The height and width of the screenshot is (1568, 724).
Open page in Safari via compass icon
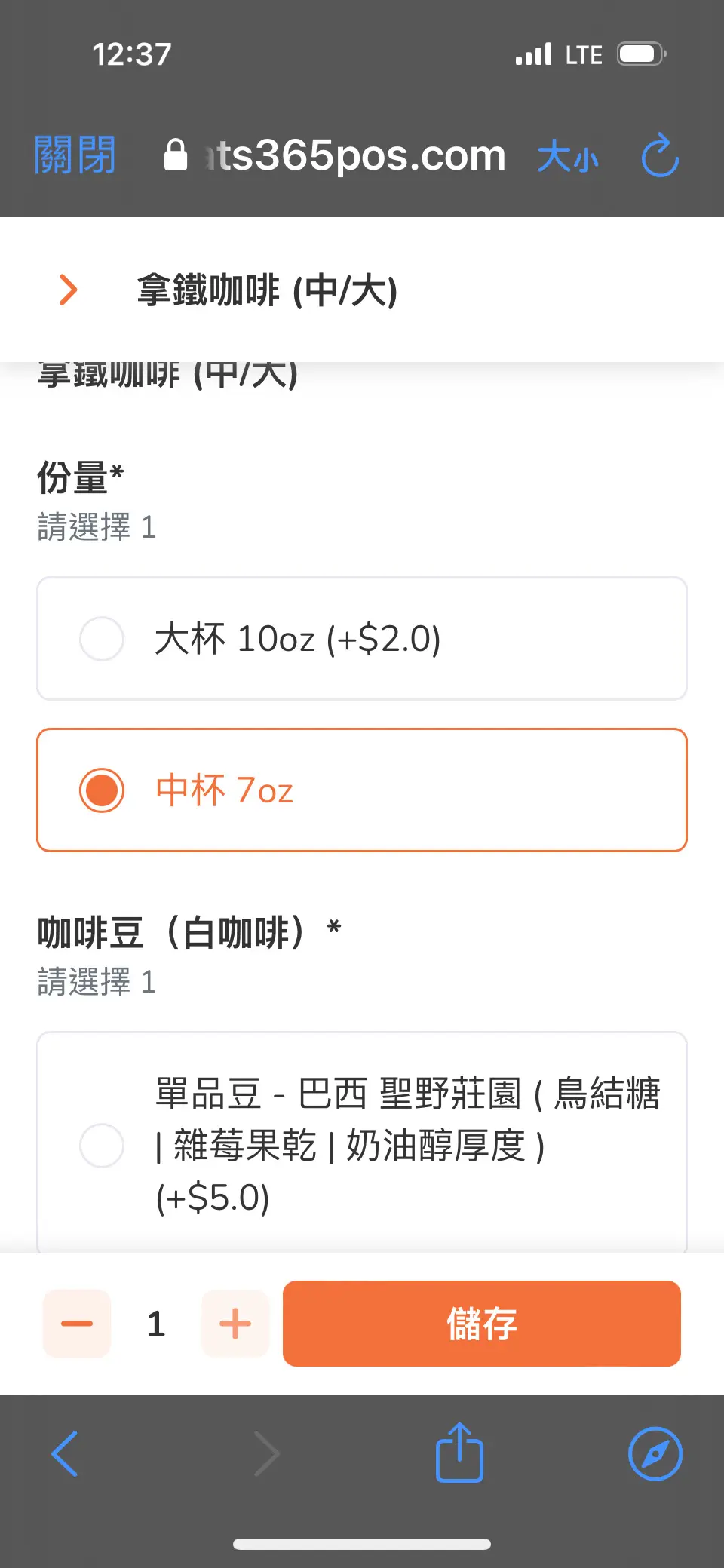click(655, 1453)
